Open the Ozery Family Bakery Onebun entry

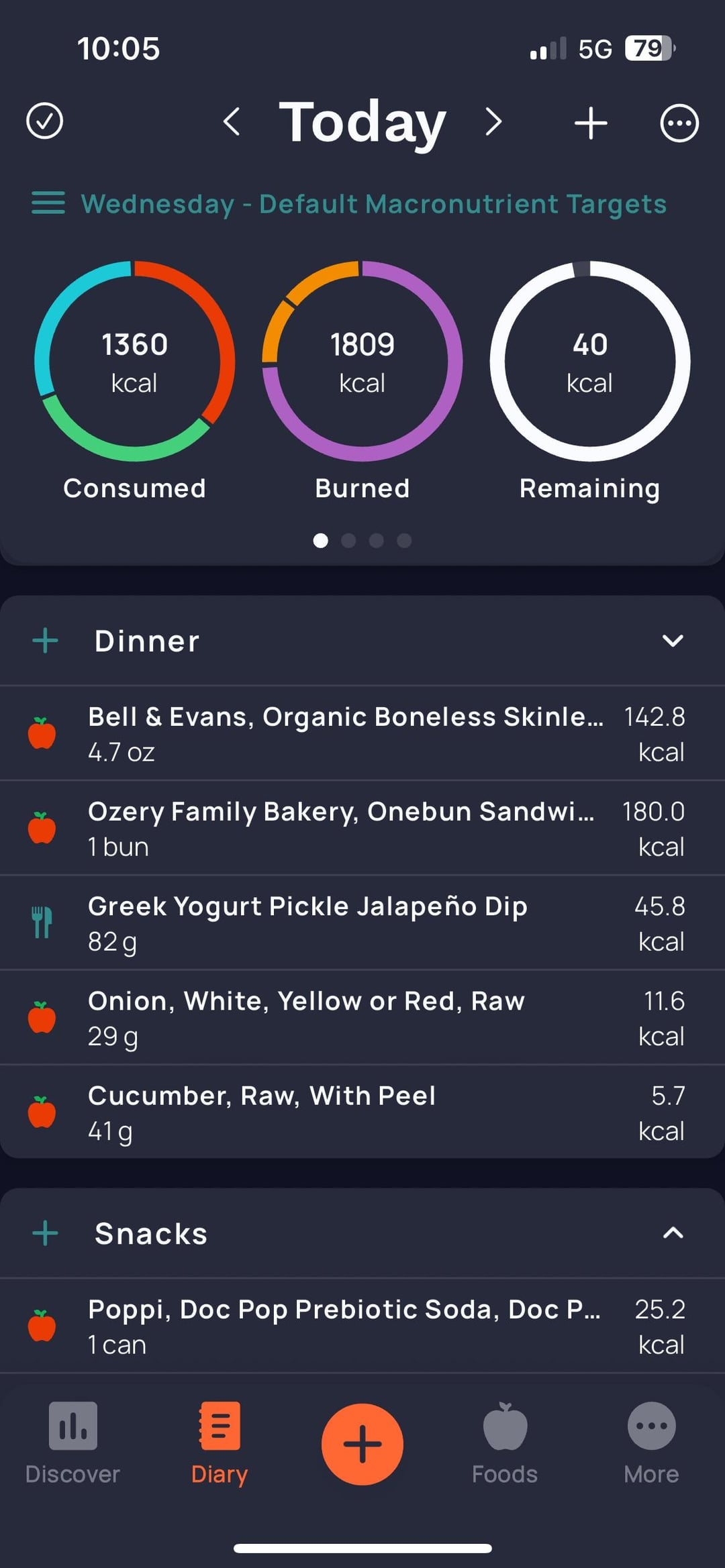[x=362, y=828]
